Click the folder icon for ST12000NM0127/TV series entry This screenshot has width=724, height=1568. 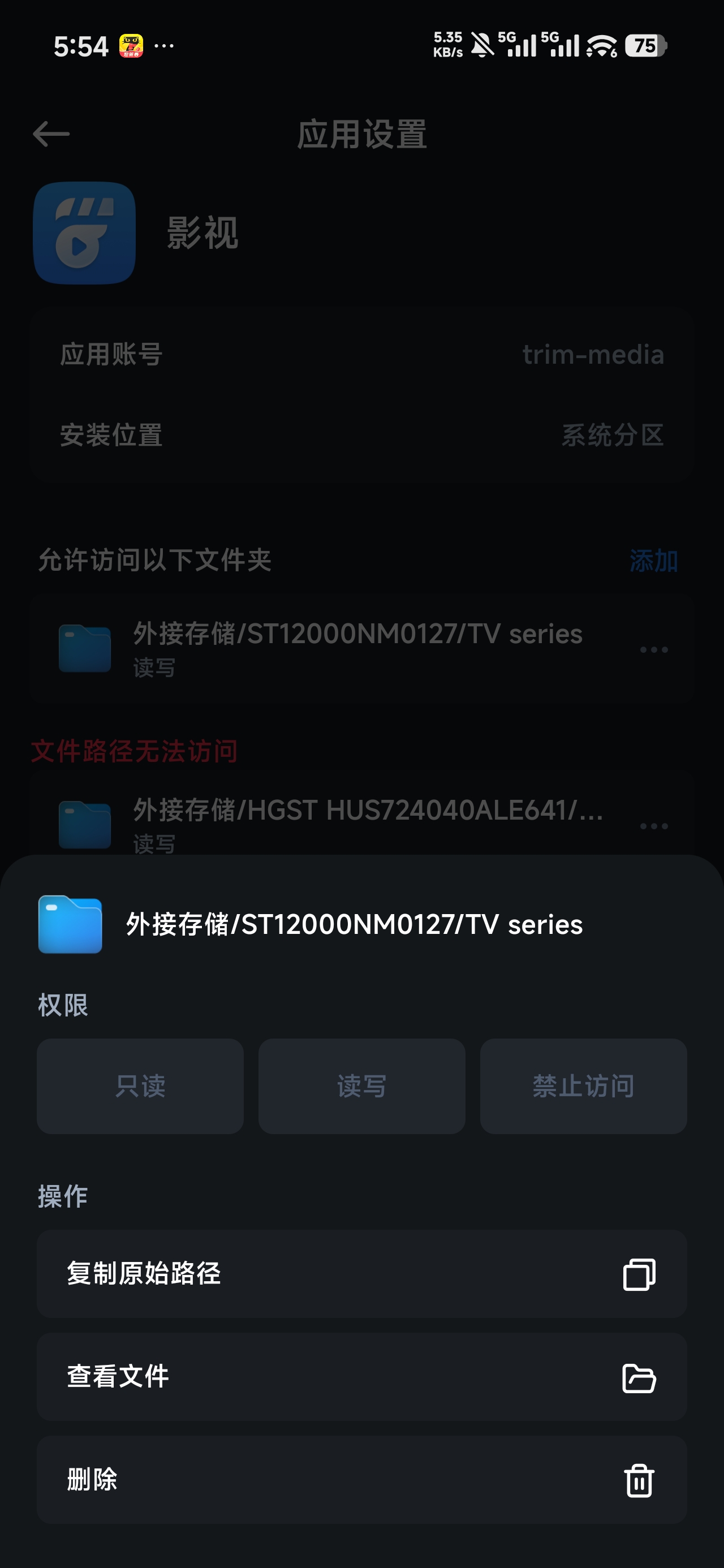pyautogui.click(x=85, y=649)
